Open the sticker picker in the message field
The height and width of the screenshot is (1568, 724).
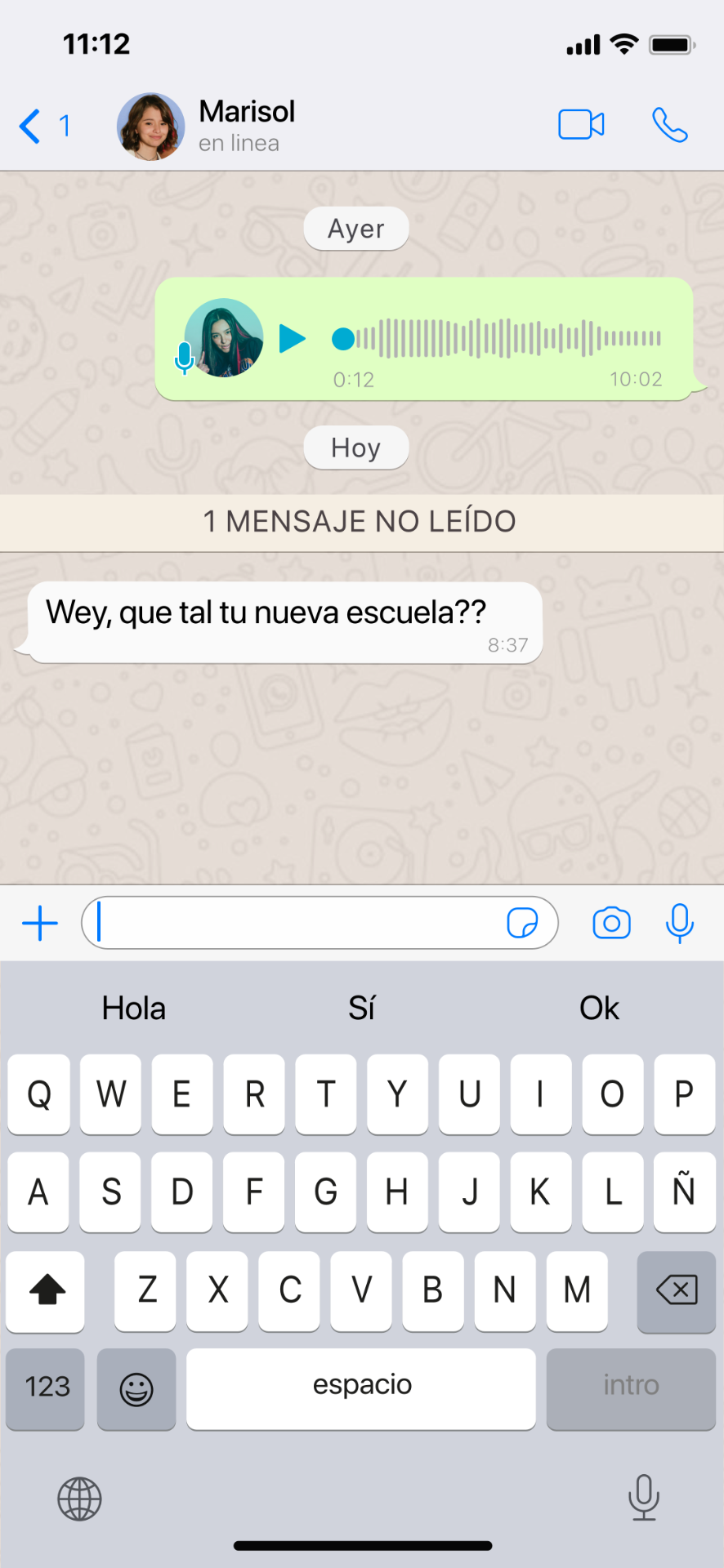pos(522,924)
